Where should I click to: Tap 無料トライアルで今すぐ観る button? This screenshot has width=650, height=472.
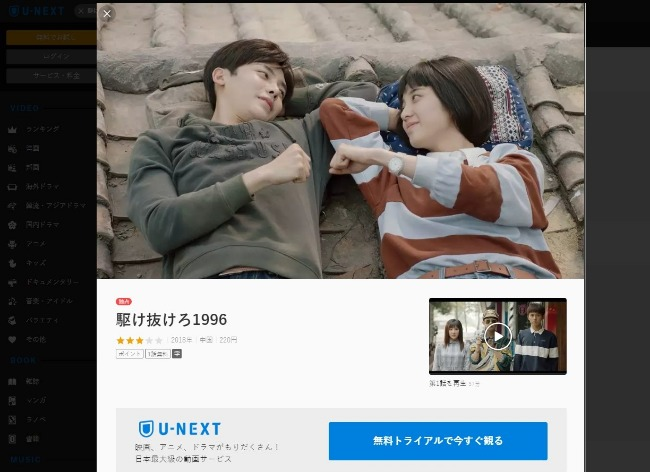point(437,440)
